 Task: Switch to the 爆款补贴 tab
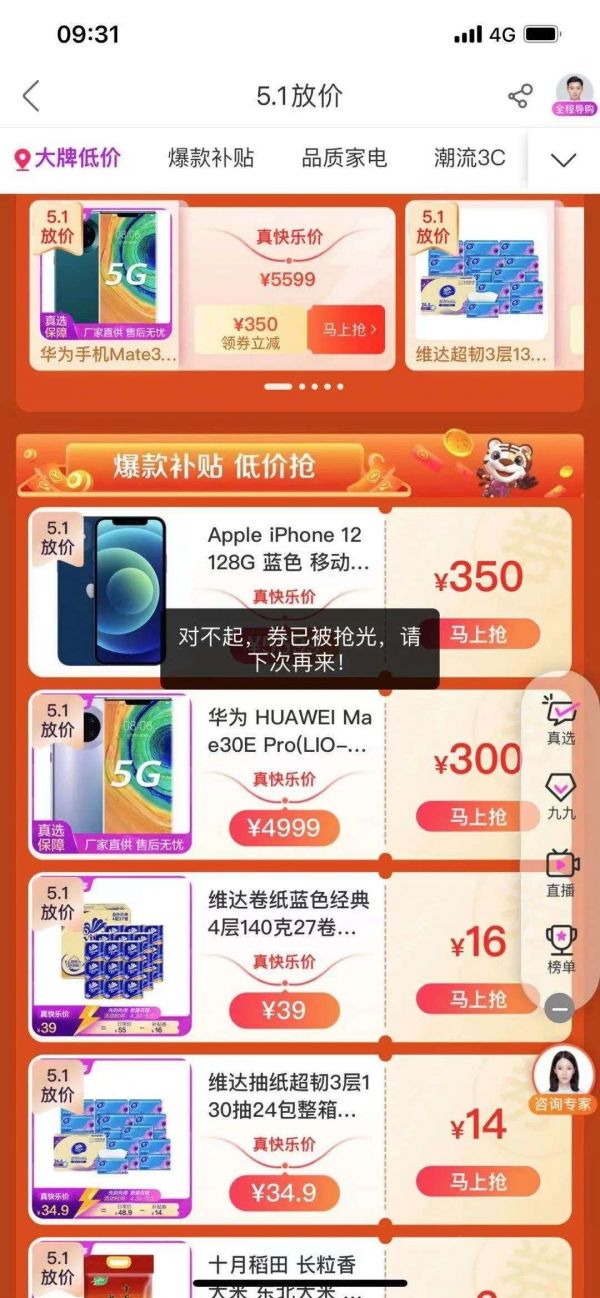point(211,158)
